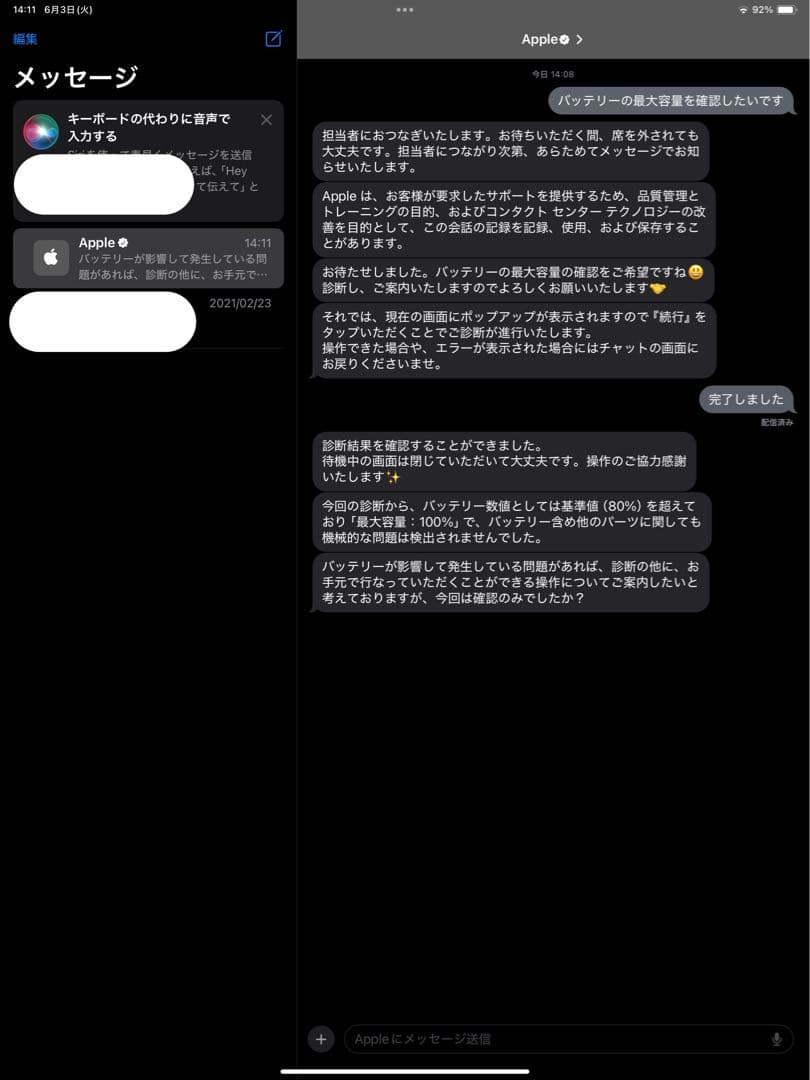Open the plus attachments menu

coord(320,1039)
